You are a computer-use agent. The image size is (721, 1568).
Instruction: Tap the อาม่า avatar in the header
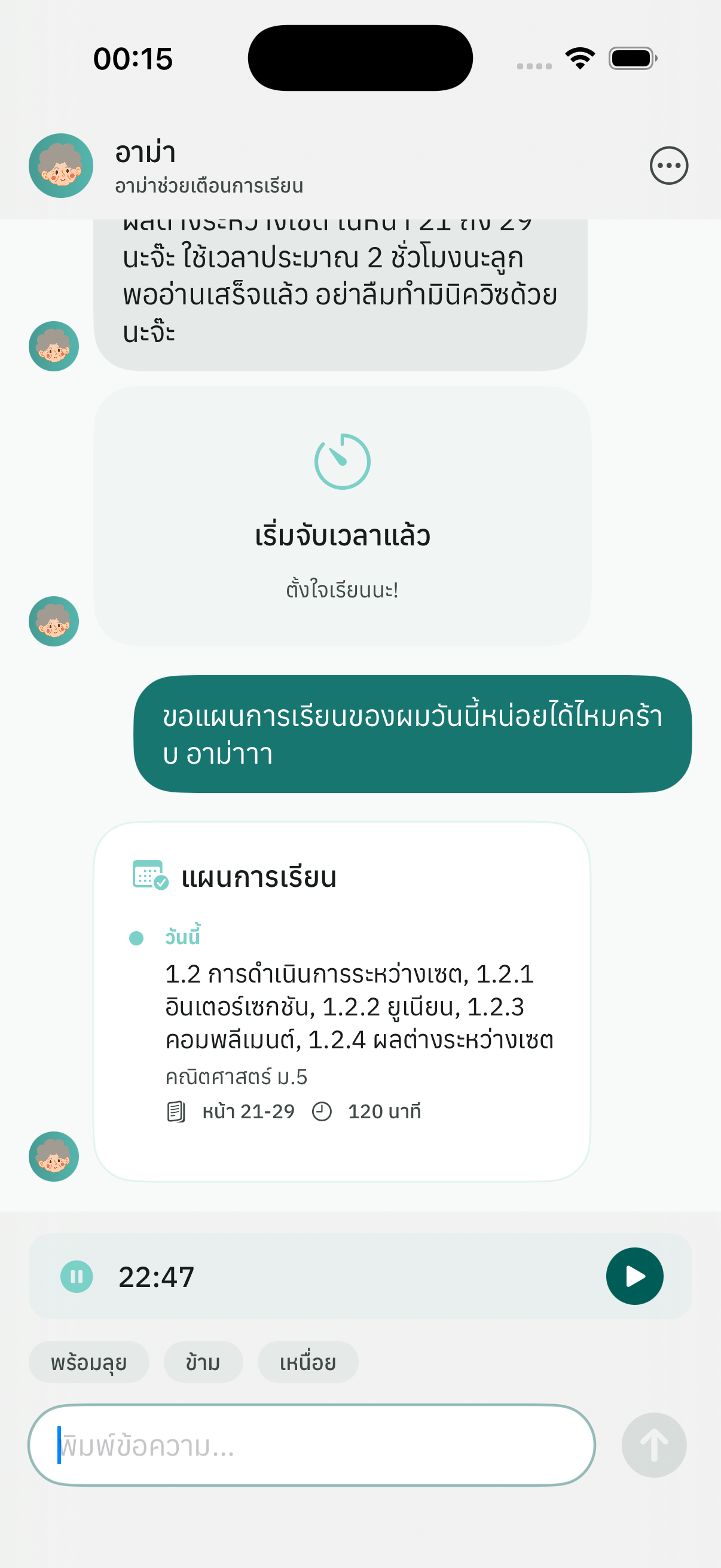pos(61,166)
